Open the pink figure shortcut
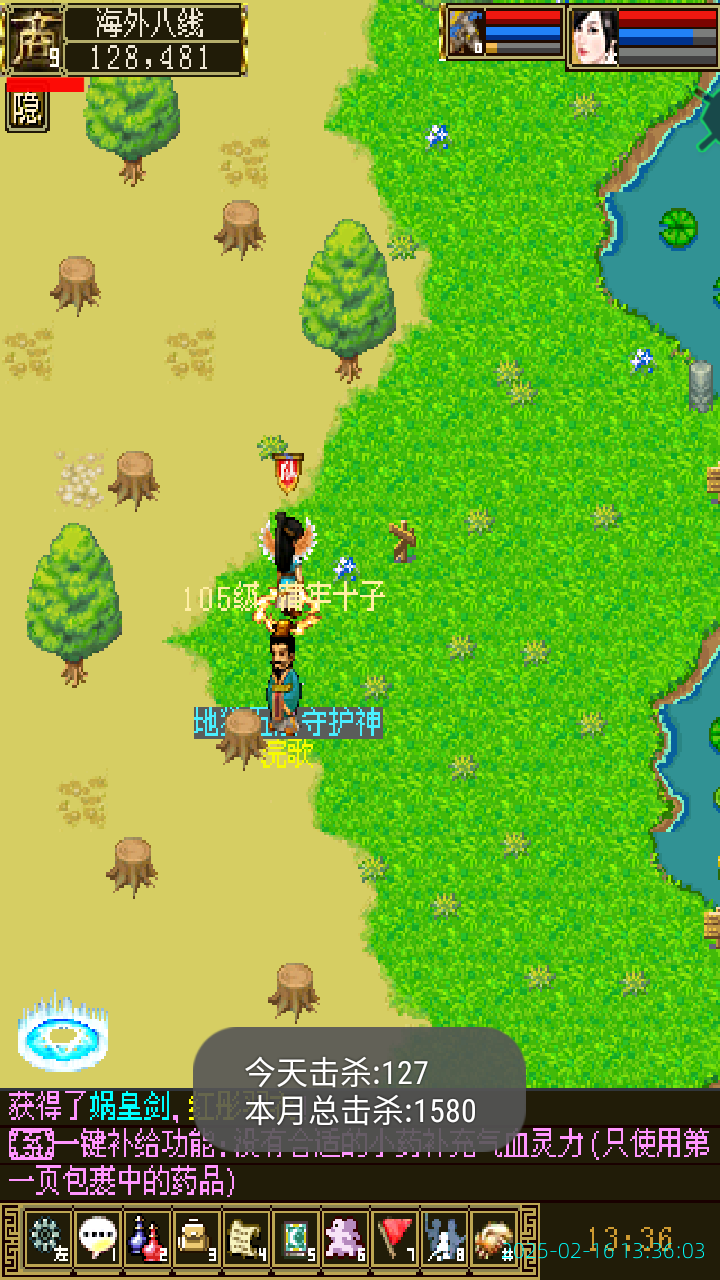 click(347, 1238)
